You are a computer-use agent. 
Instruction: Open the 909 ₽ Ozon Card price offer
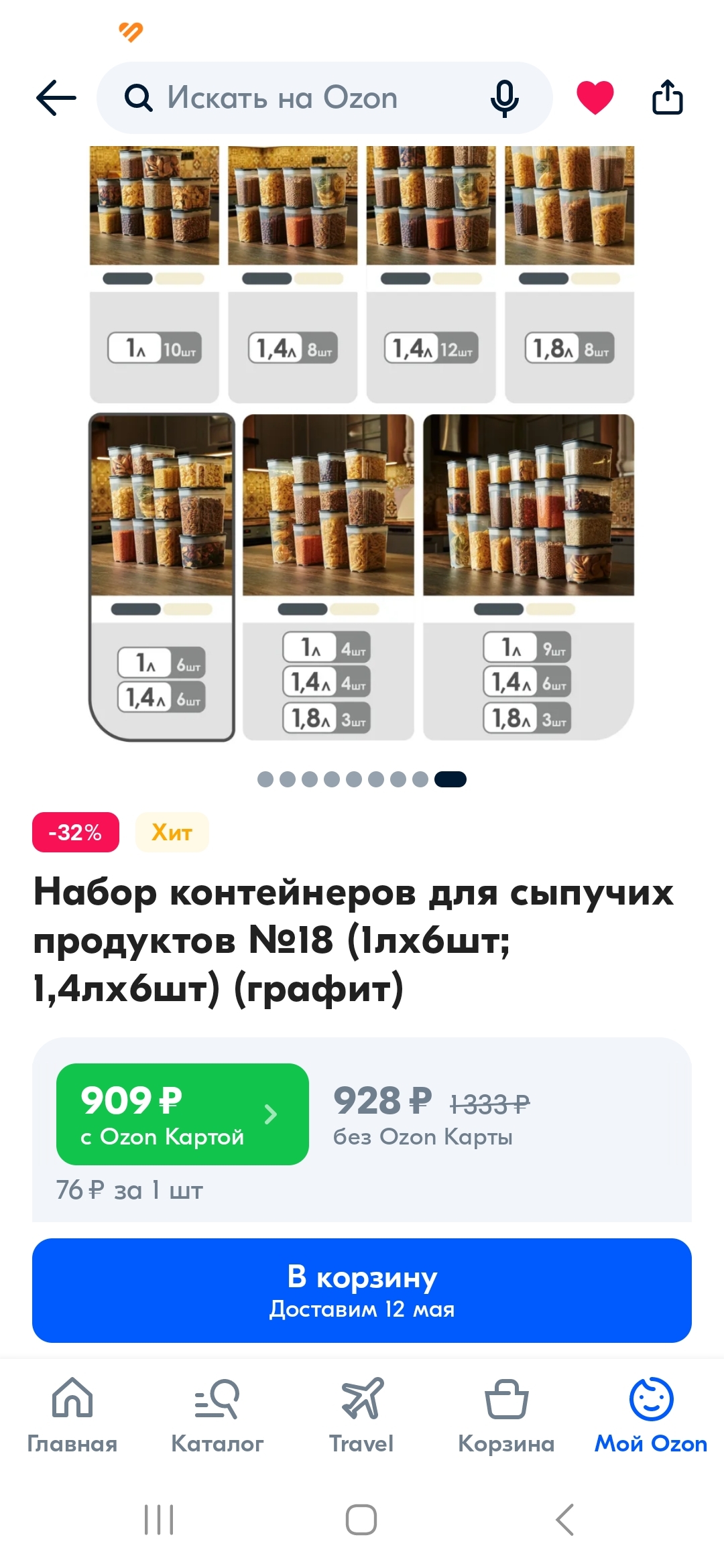click(x=182, y=1114)
